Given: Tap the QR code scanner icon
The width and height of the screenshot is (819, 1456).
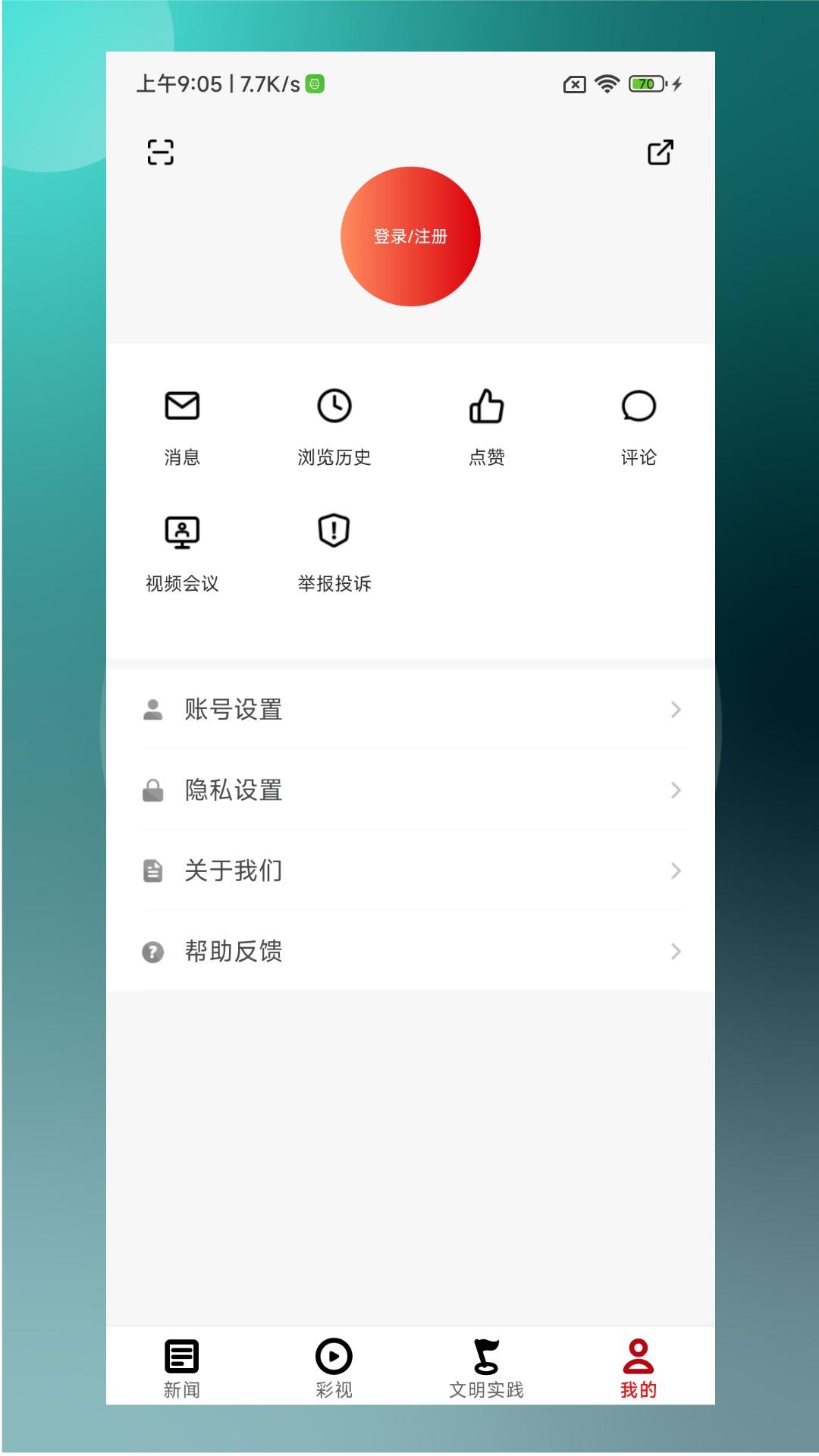Looking at the screenshot, I should point(162,152).
